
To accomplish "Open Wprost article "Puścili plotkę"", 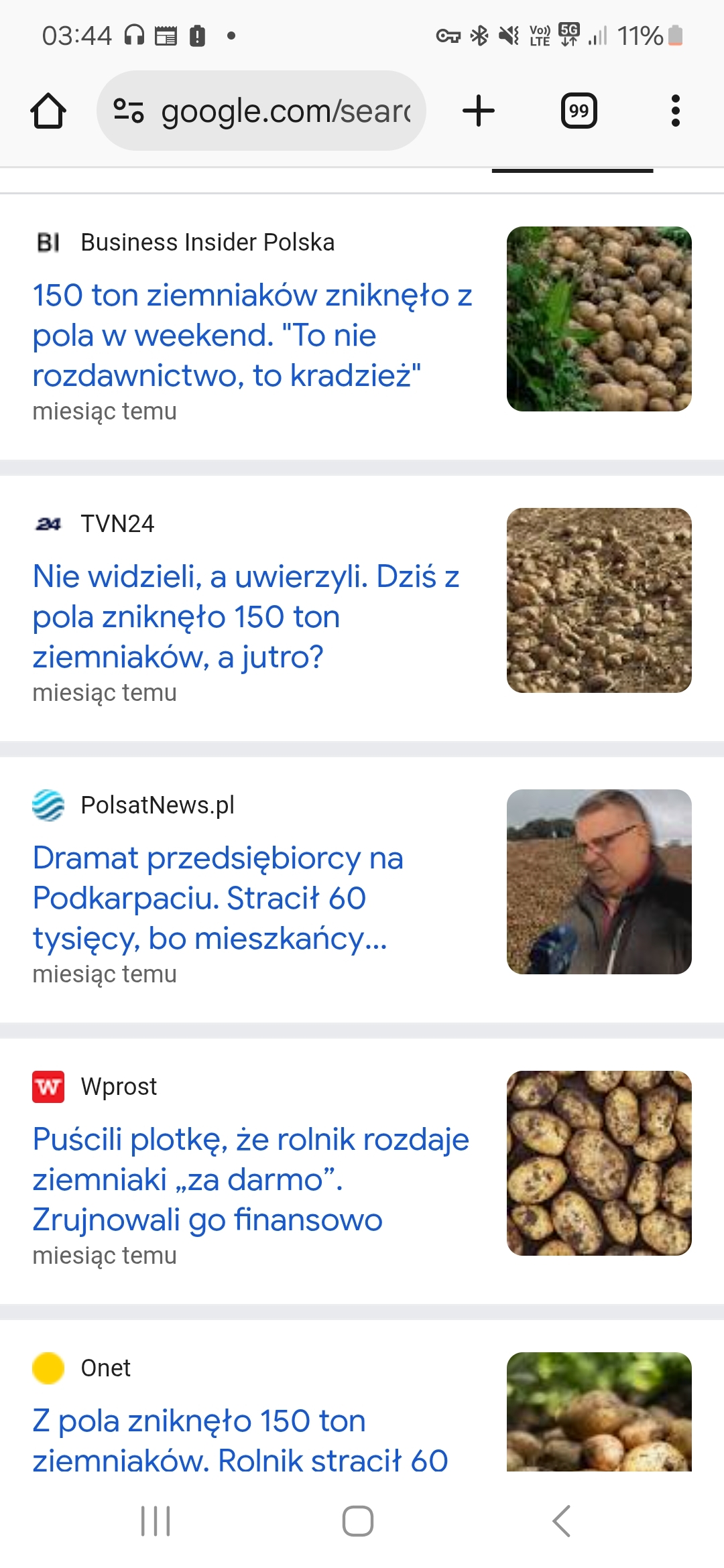I will point(250,1179).
